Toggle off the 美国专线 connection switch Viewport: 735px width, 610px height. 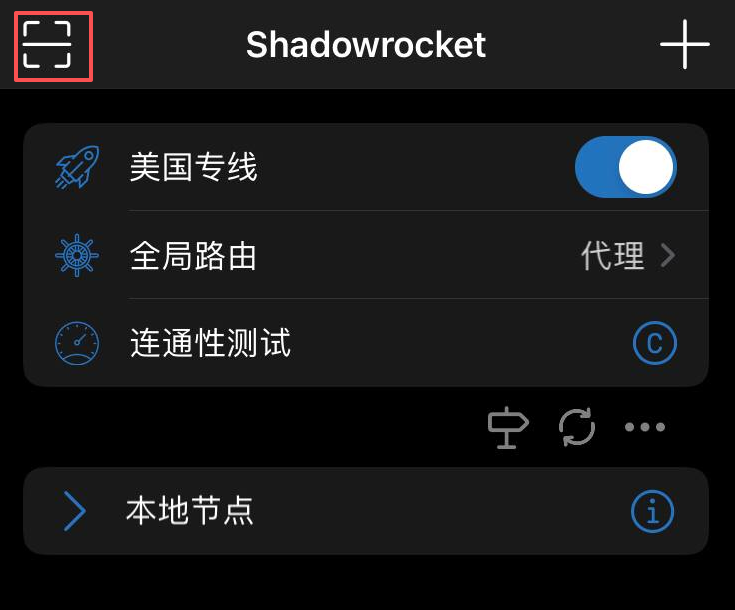(625, 167)
